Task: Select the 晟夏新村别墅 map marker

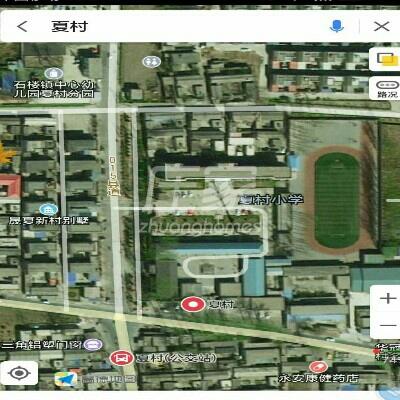Action: [49, 210]
